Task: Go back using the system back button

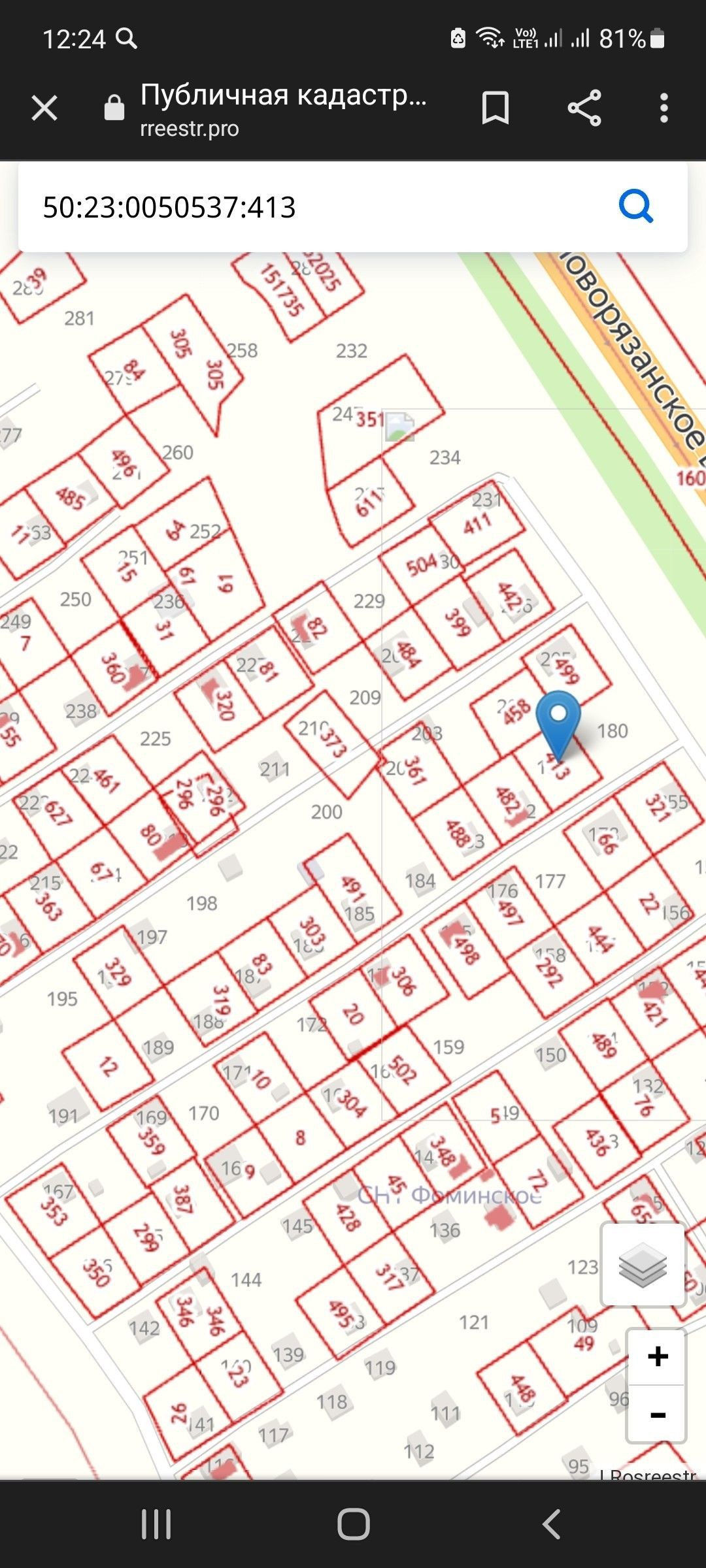Action: pos(551,1525)
